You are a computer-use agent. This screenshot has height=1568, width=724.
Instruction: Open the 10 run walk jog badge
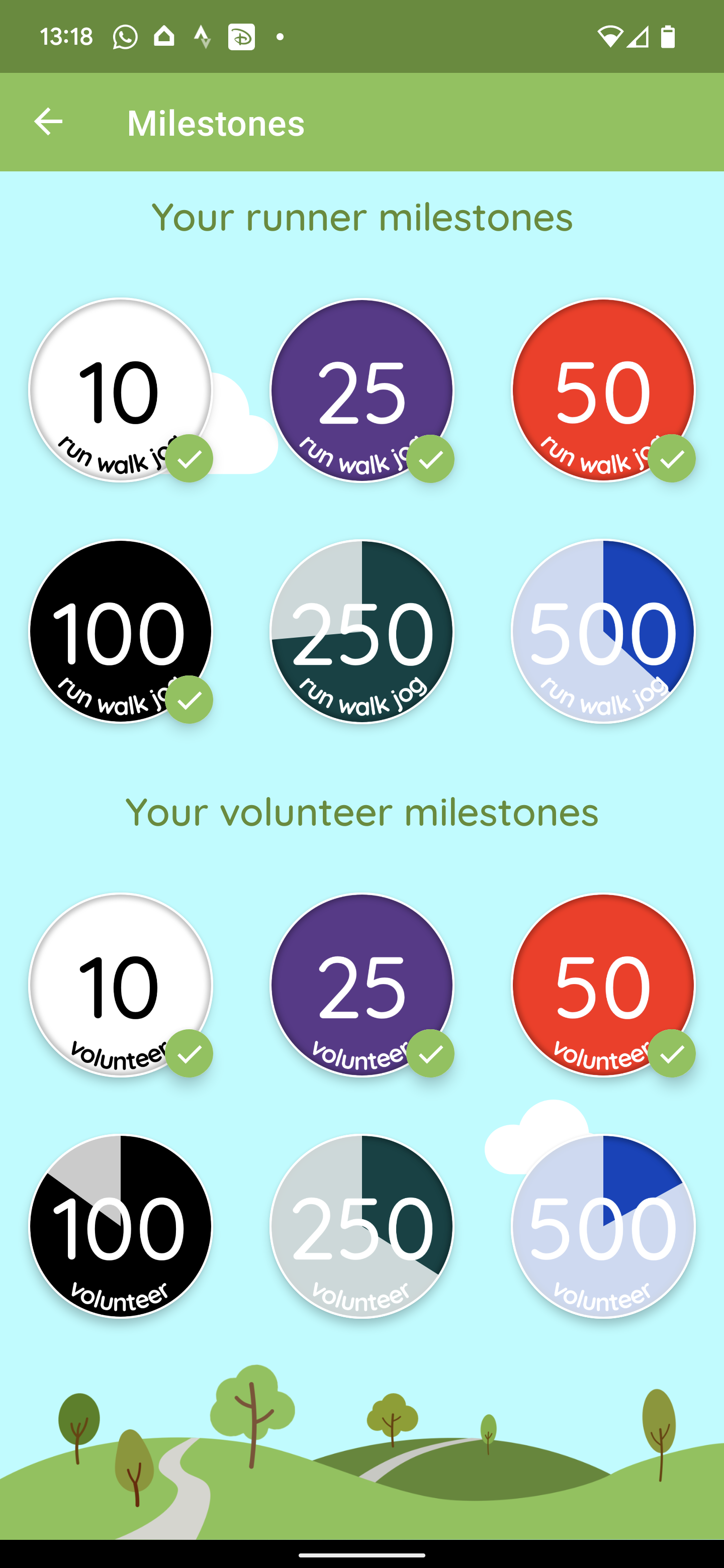point(121,390)
